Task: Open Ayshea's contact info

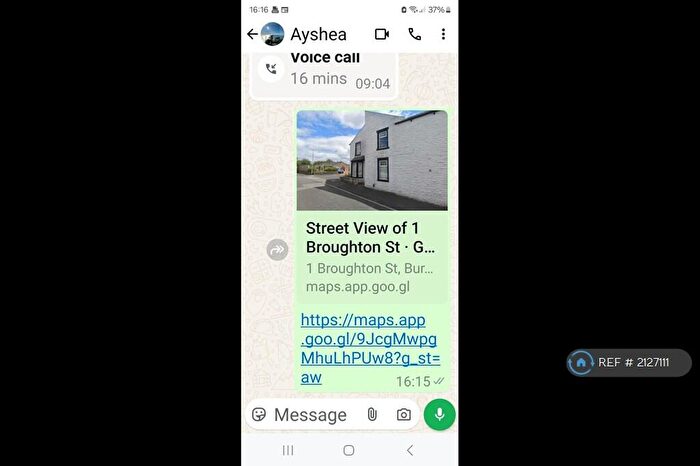Action: [318, 34]
